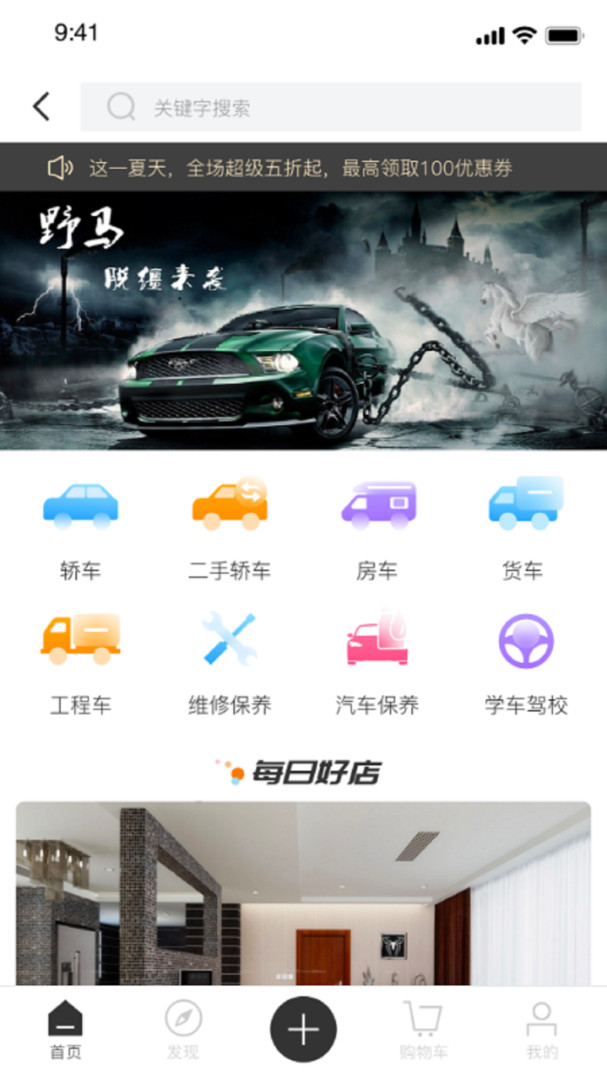This screenshot has width=607, height=1080.
Task: Select 学车驾校 category
Action: point(526,662)
